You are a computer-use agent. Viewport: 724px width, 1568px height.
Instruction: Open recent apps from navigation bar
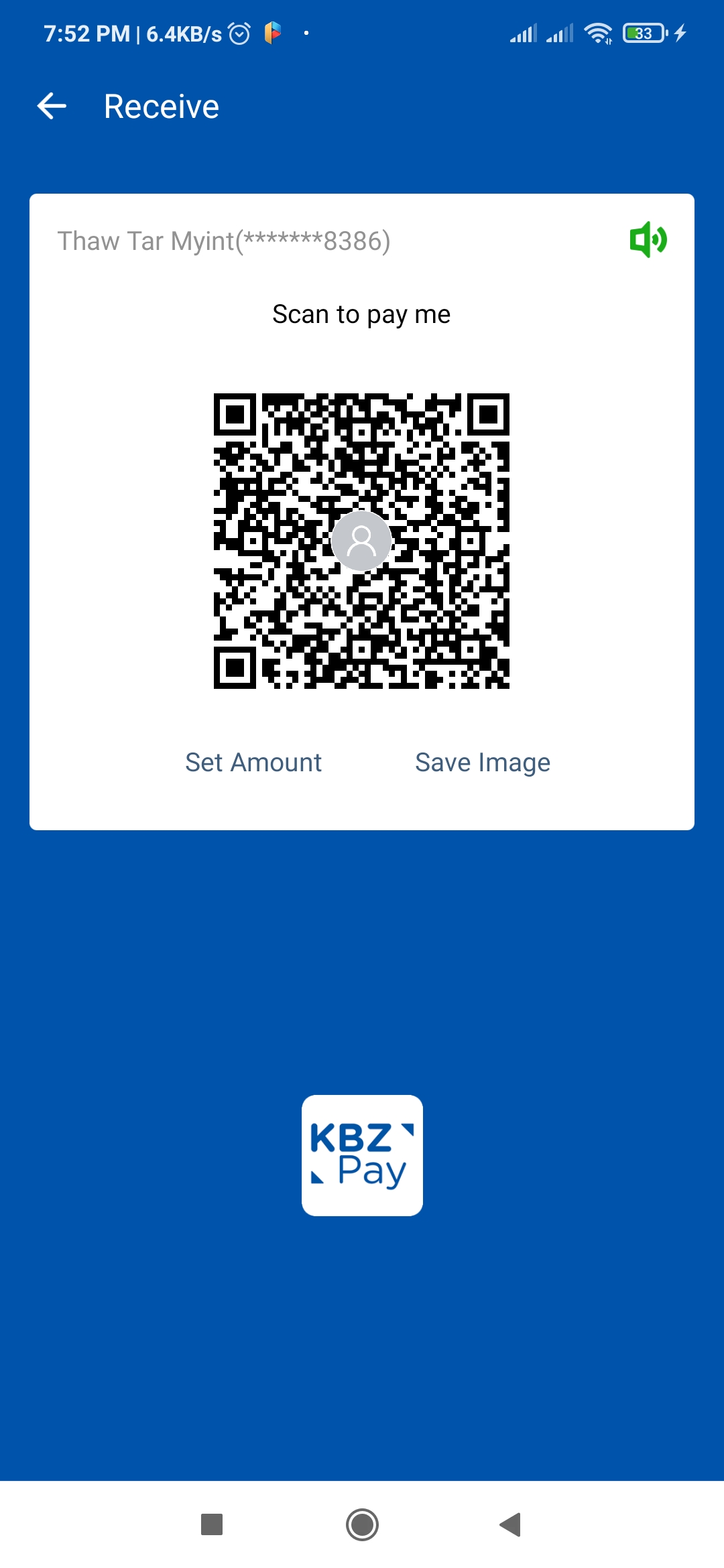[x=212, y=1524]
